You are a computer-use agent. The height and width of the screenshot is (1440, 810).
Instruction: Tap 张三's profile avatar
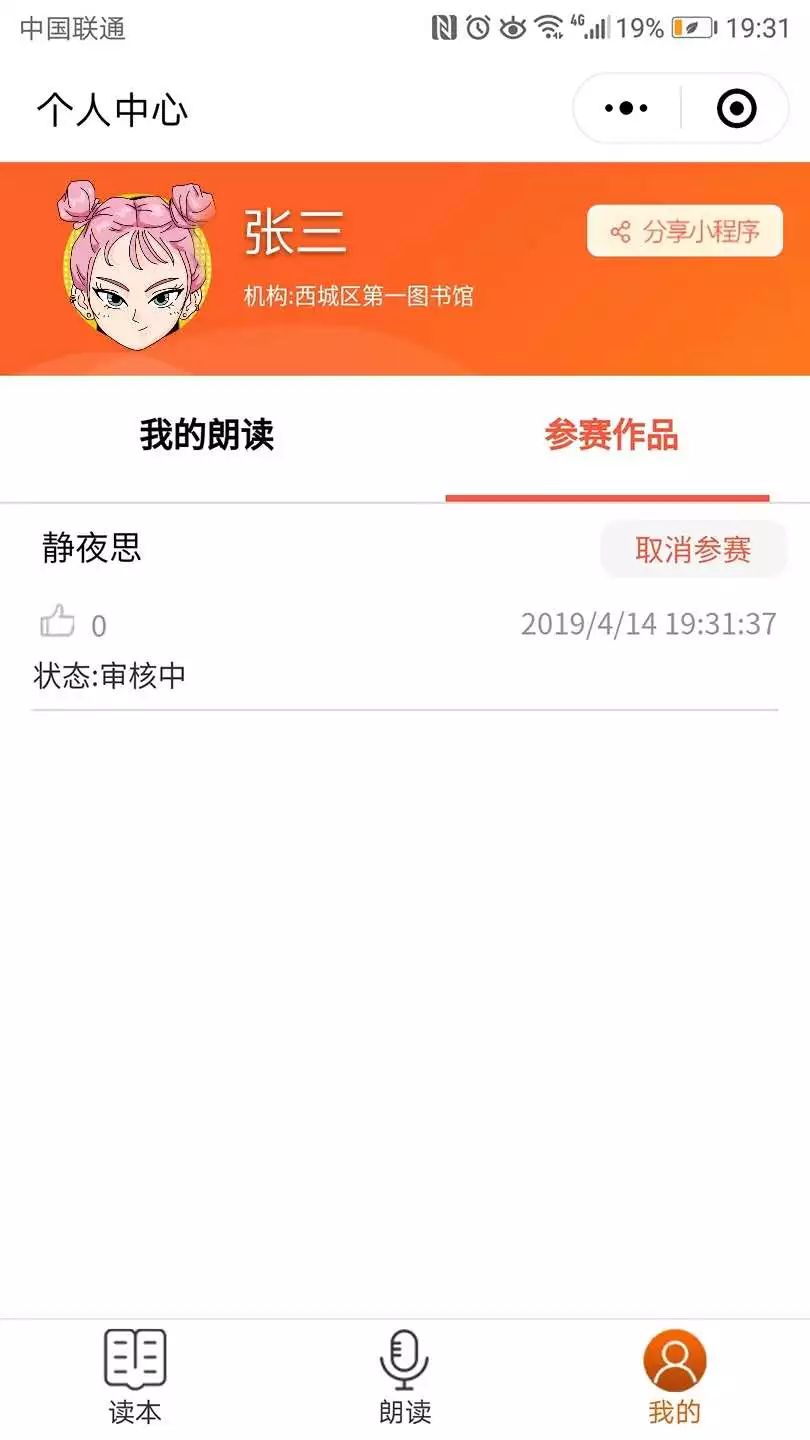[x=136, y=266]
